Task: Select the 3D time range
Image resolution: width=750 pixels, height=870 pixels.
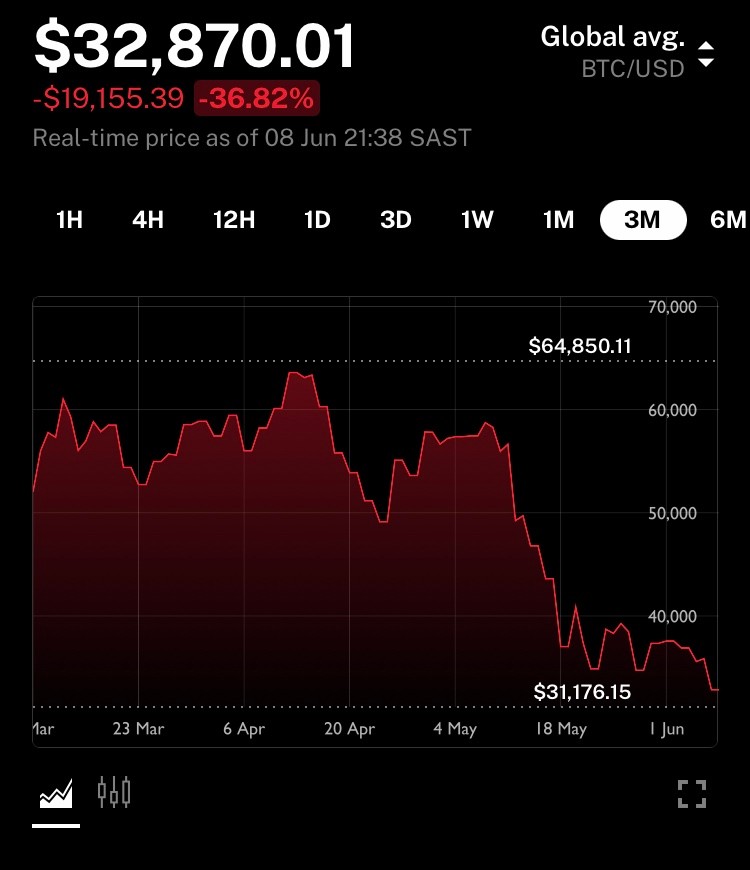Action: tap(396, 220)
